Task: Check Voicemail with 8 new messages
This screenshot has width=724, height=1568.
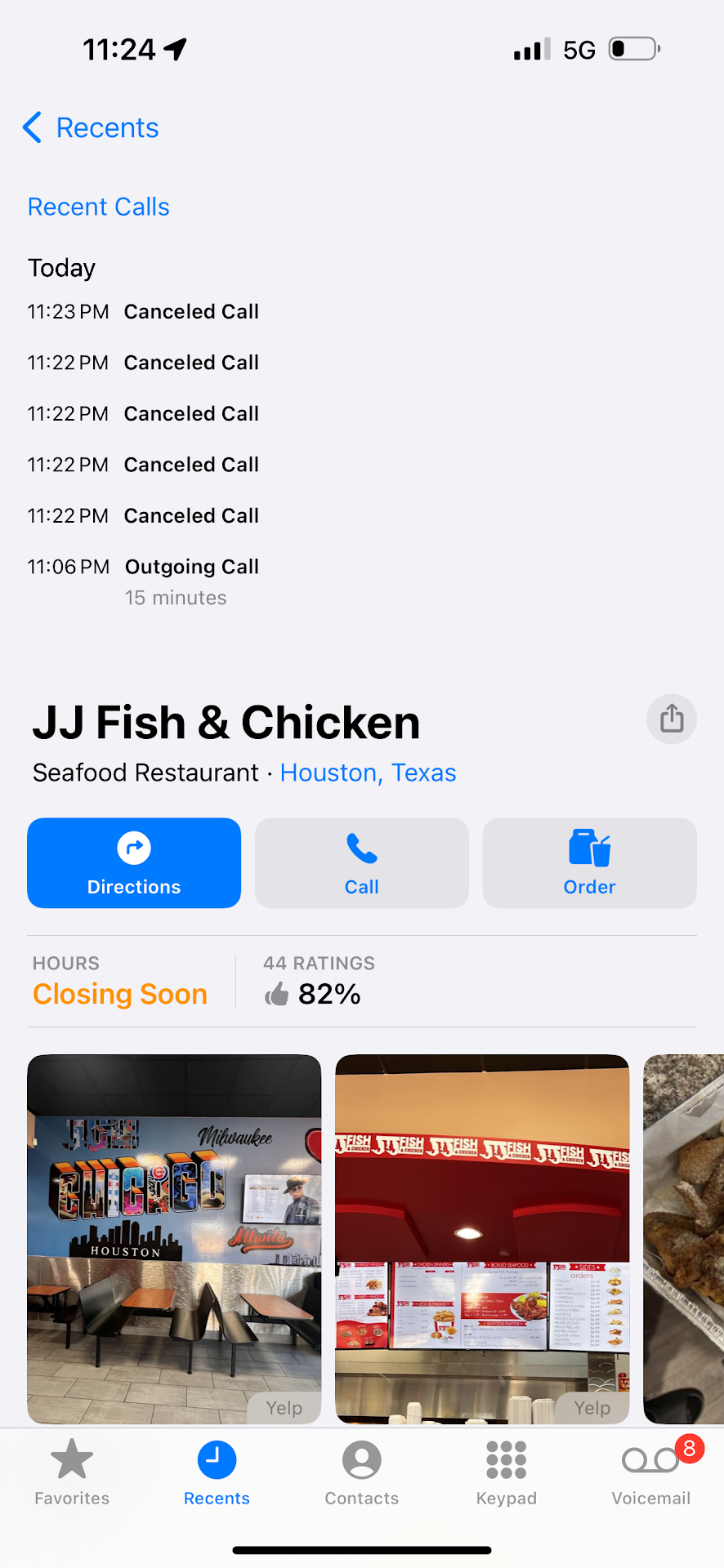Action: click(651, 1472)
